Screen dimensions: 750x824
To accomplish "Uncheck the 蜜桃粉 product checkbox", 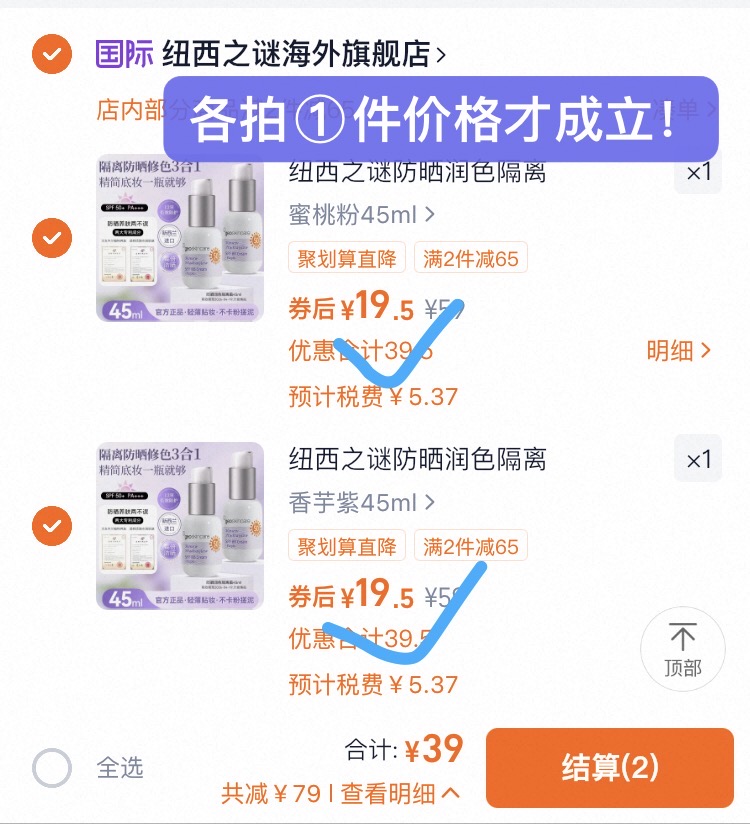I will pos(51,240).
